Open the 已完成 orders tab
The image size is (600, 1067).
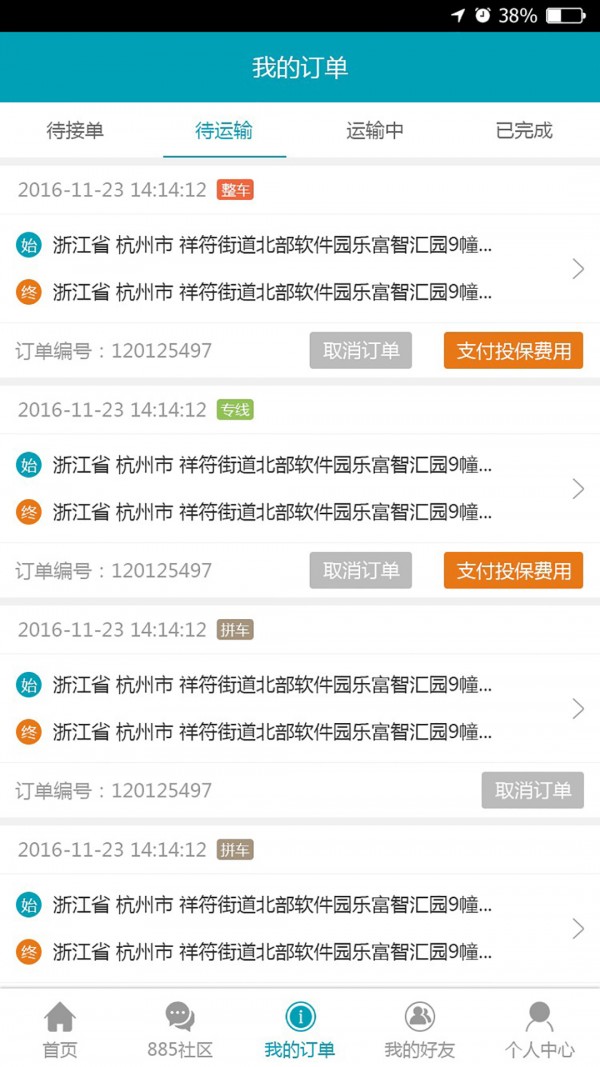[524, 131]
